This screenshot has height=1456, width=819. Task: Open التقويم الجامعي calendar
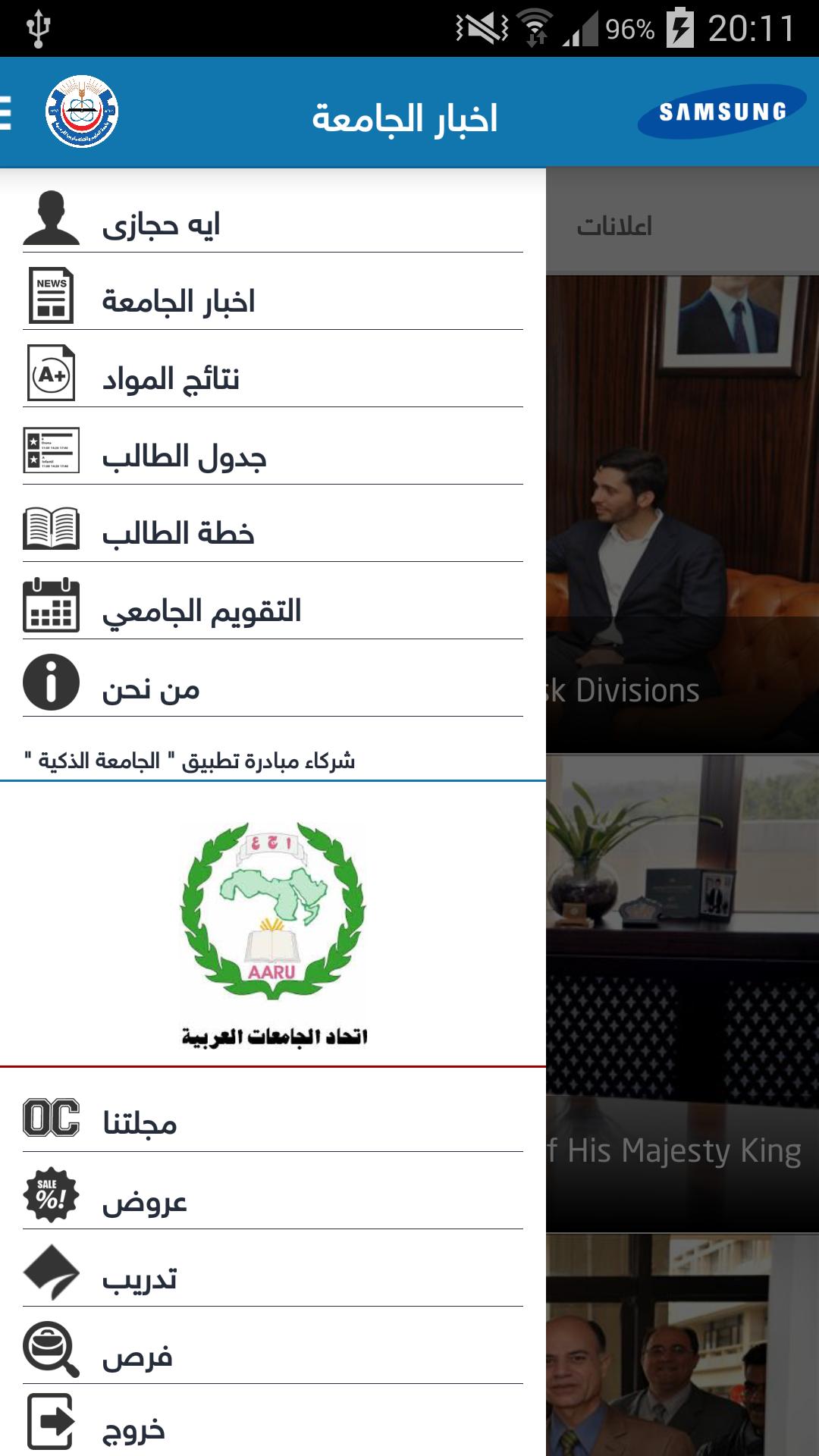(273, 610)
